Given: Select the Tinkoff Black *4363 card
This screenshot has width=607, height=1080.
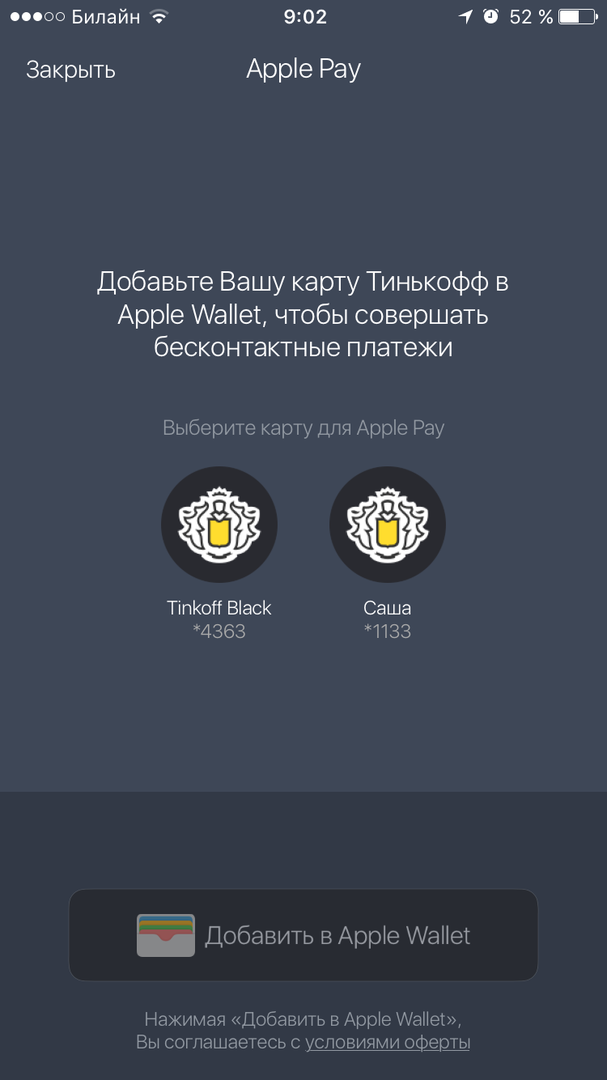Looking at the screenshot, I should (x=219, y=525).
